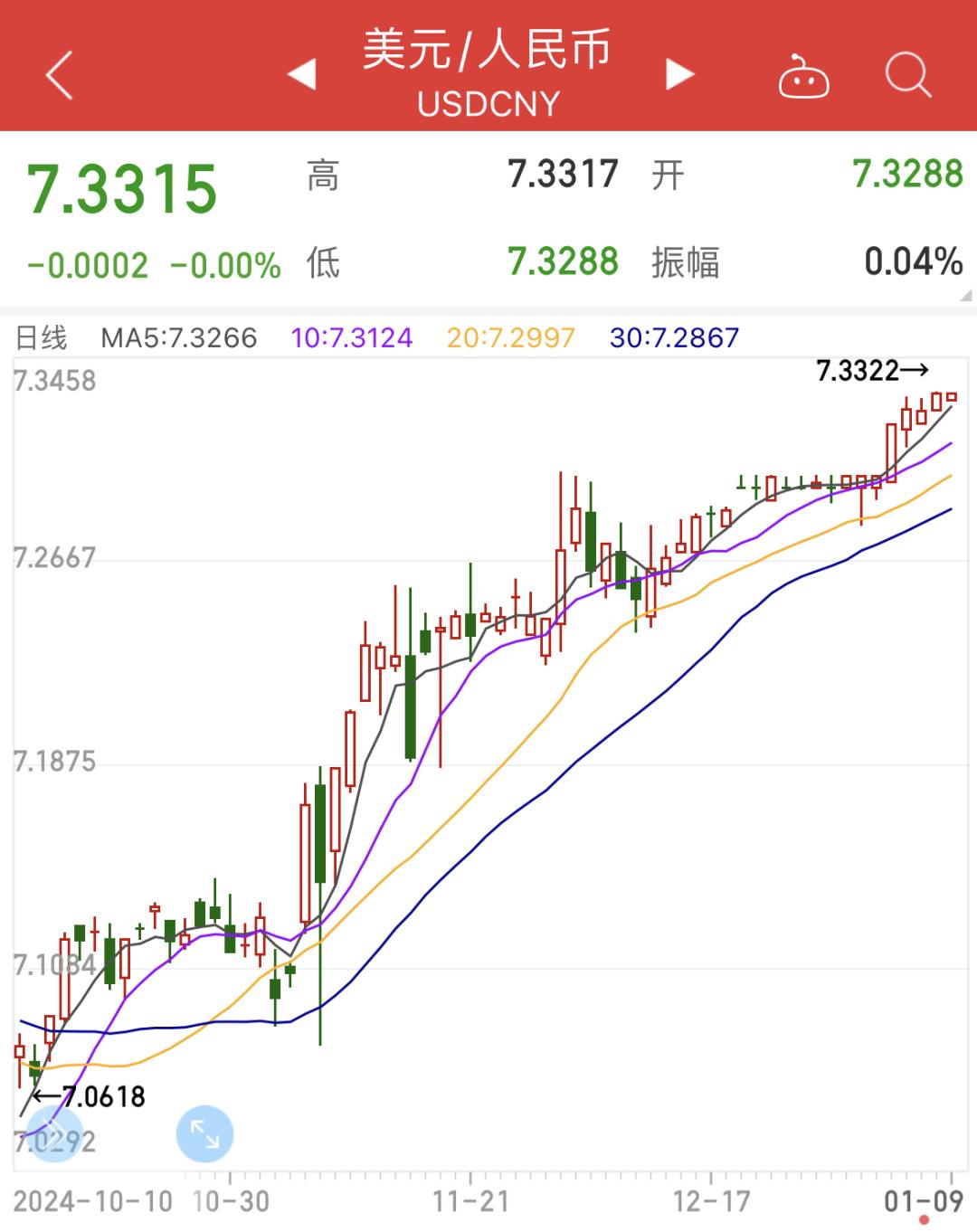Open the robot assistant icon

pos(803,76)
